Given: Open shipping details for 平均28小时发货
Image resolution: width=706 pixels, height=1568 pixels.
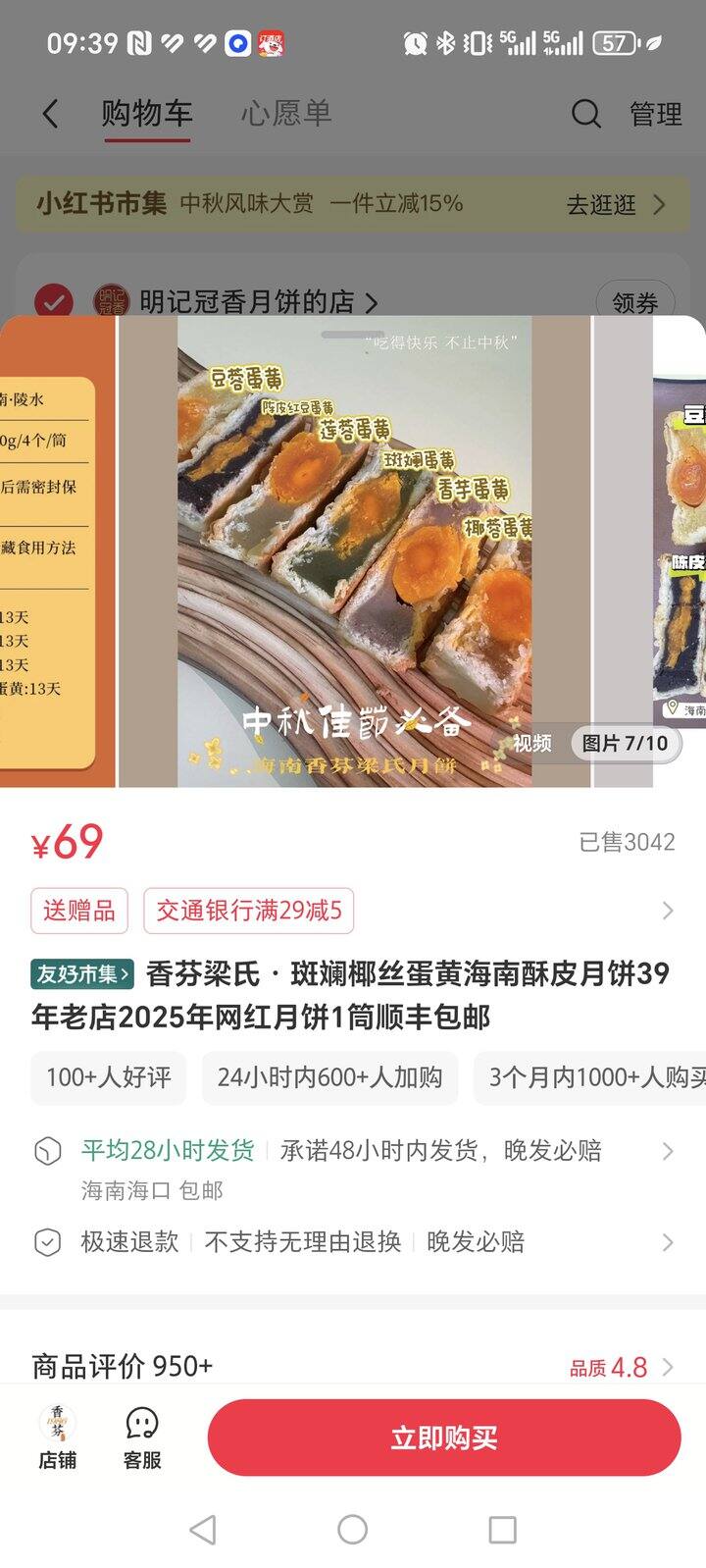Looking at the screenshot, I should (x=353, y=1168).
